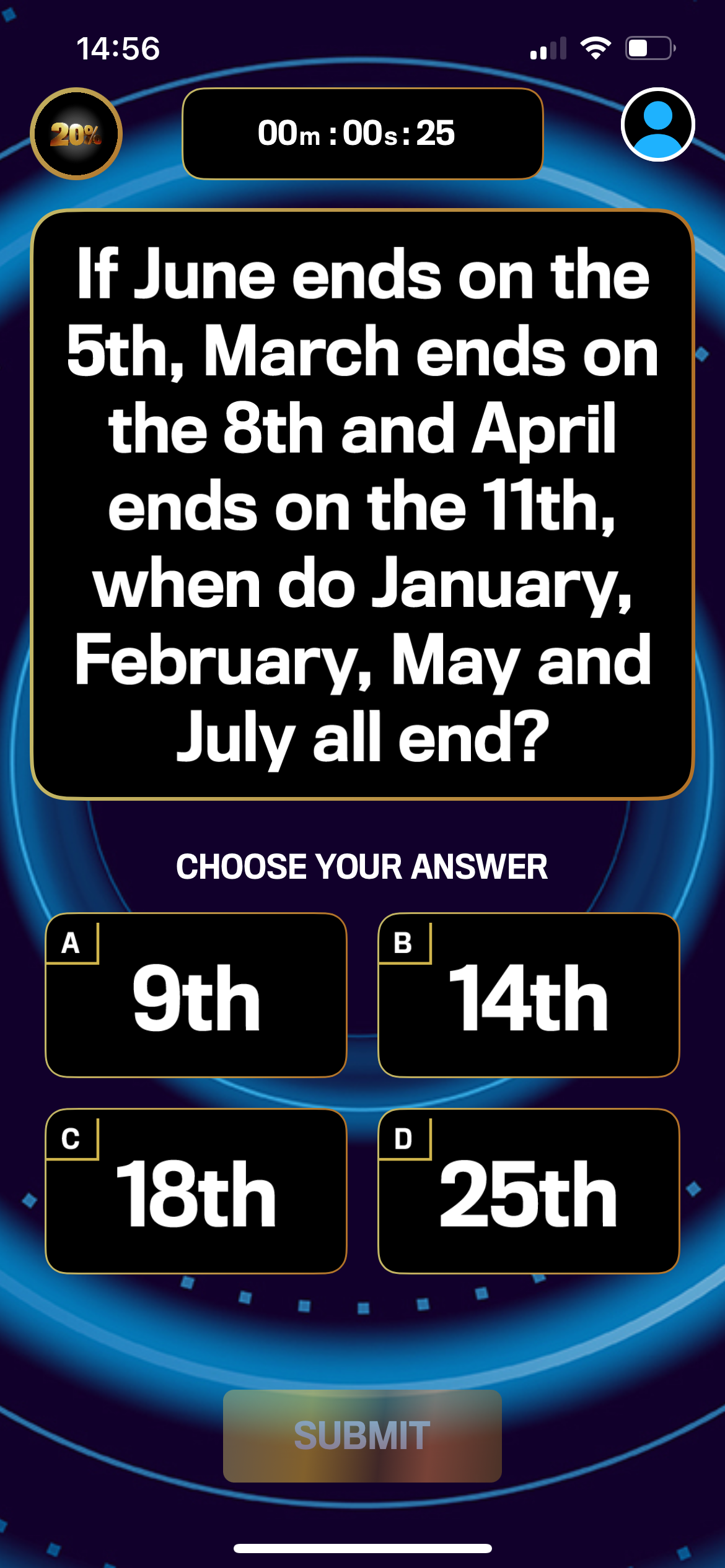Screen dimensions: 725x1568
Task: Submit the chosen answer
Action: click(x=362, y=1435)
